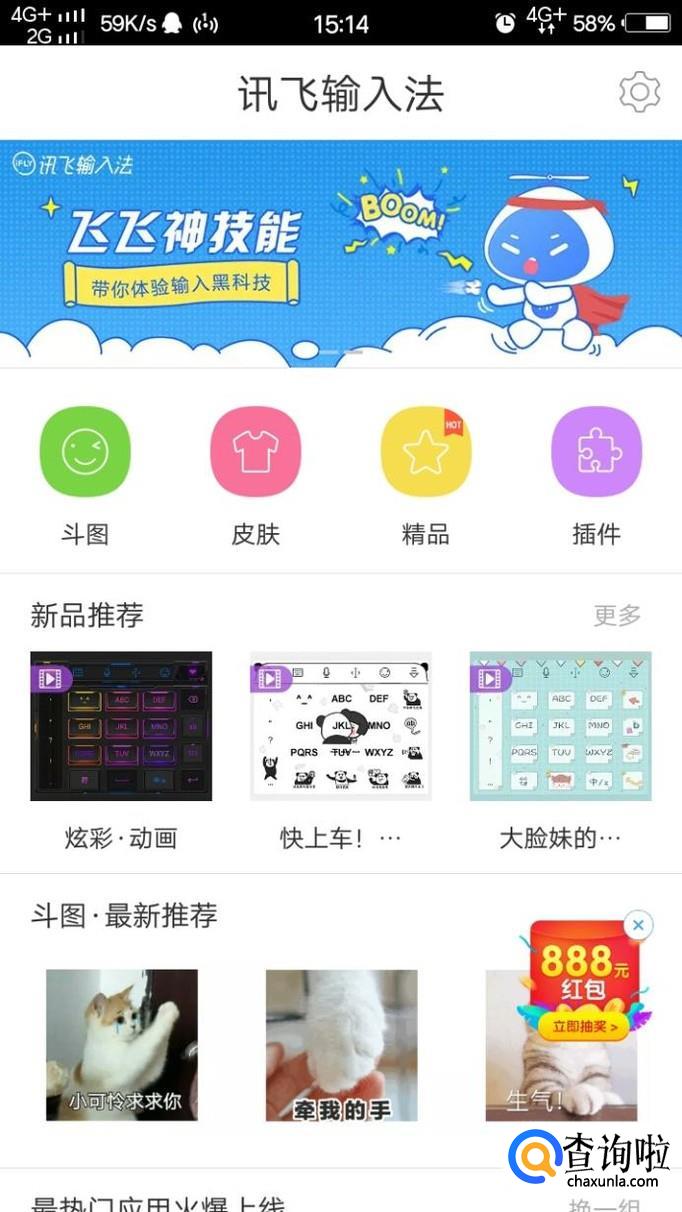Open the settings gear icon
The width and height of the screenshot is (682, 1212).
(639, 92)
